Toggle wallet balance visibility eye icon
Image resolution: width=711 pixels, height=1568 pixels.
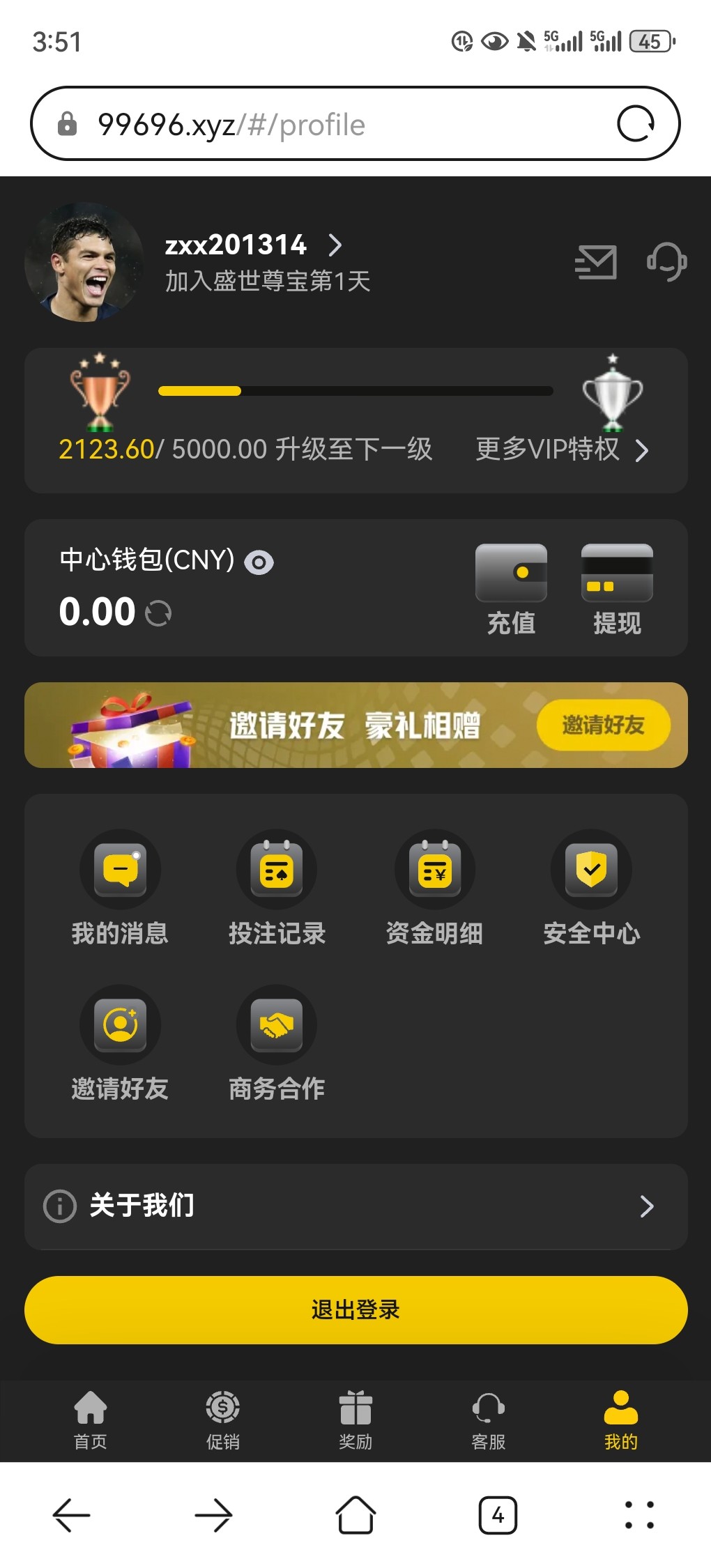[259, 561]
